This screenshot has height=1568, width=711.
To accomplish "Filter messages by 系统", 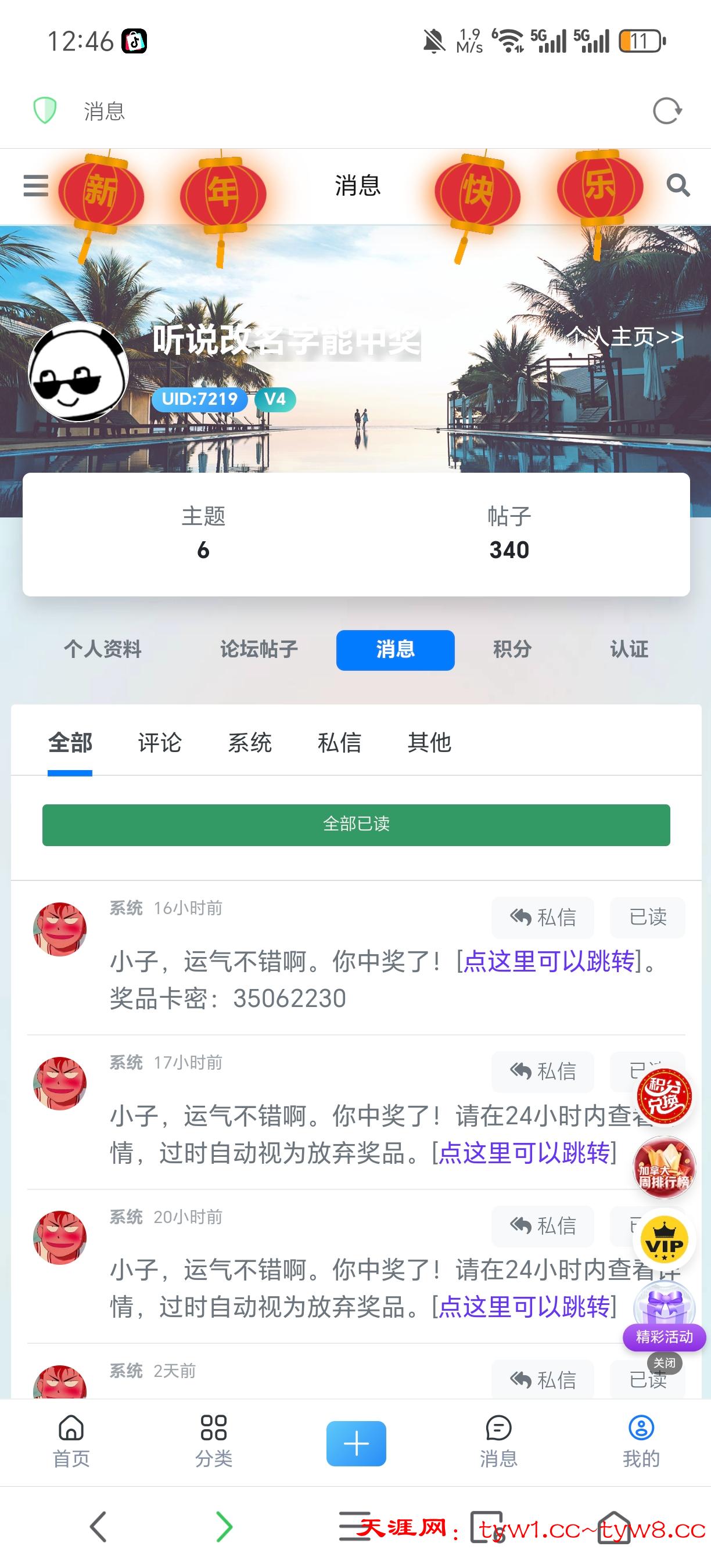I will pos(250,743).
